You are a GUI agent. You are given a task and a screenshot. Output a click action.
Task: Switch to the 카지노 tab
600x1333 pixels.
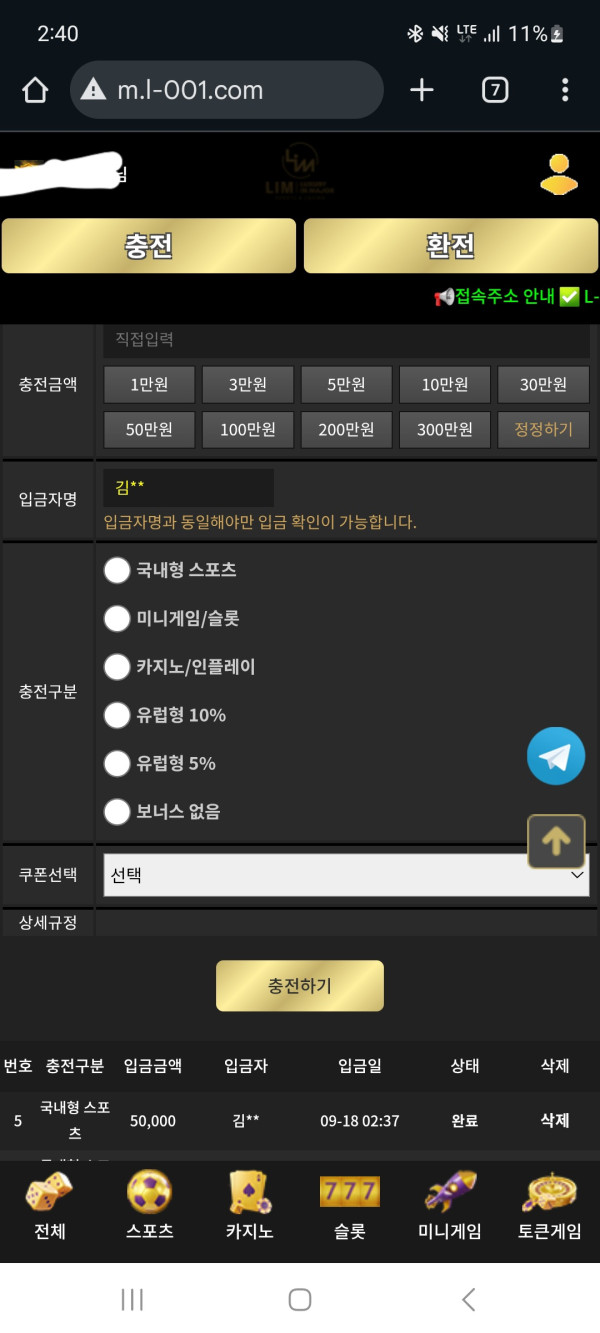[249, 1207]
